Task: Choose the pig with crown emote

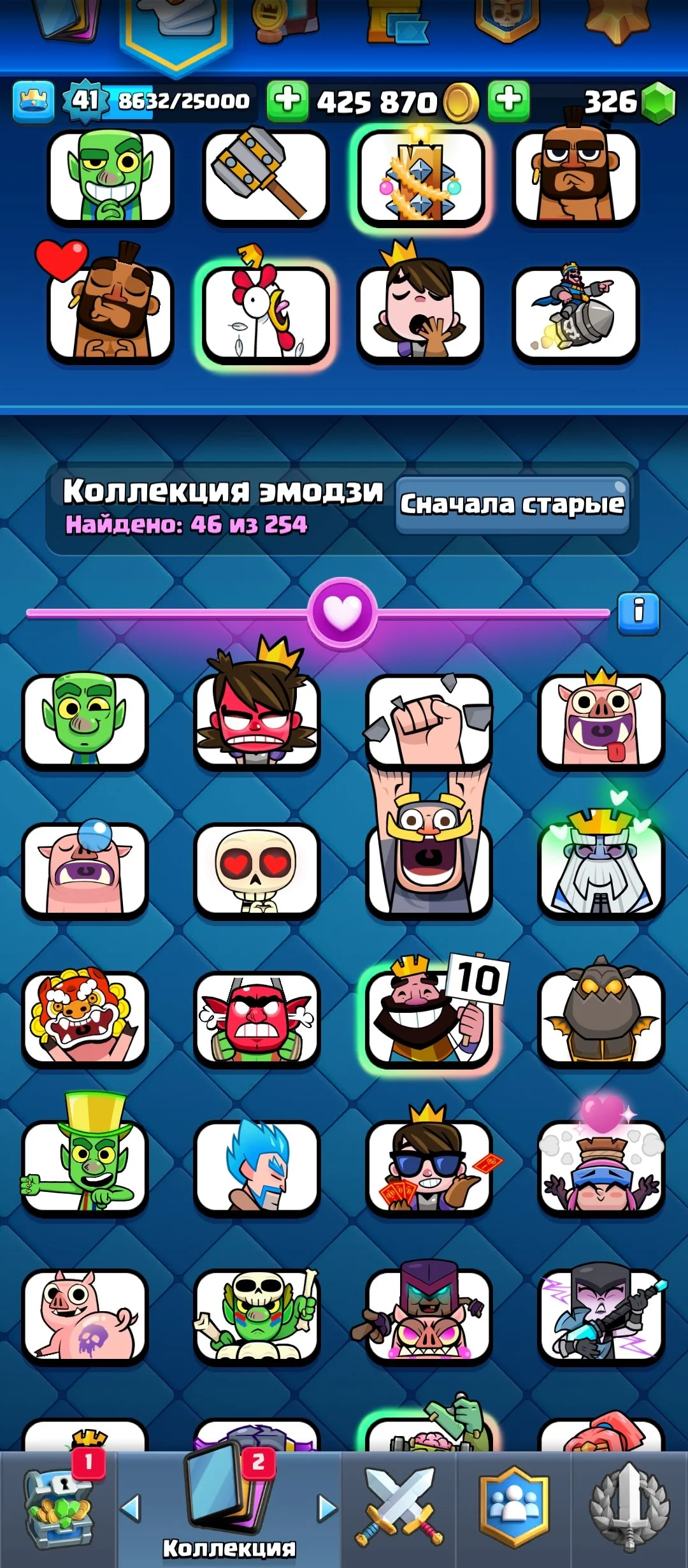Action: 601,720
